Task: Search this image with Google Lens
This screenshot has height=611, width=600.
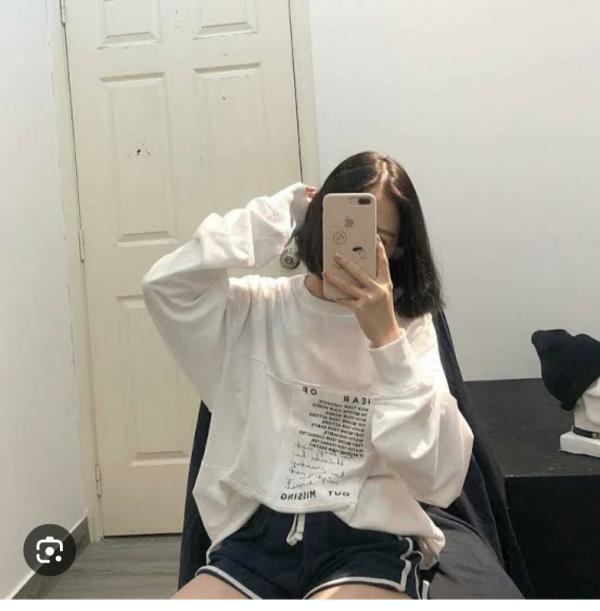Action: coord(49,550)
